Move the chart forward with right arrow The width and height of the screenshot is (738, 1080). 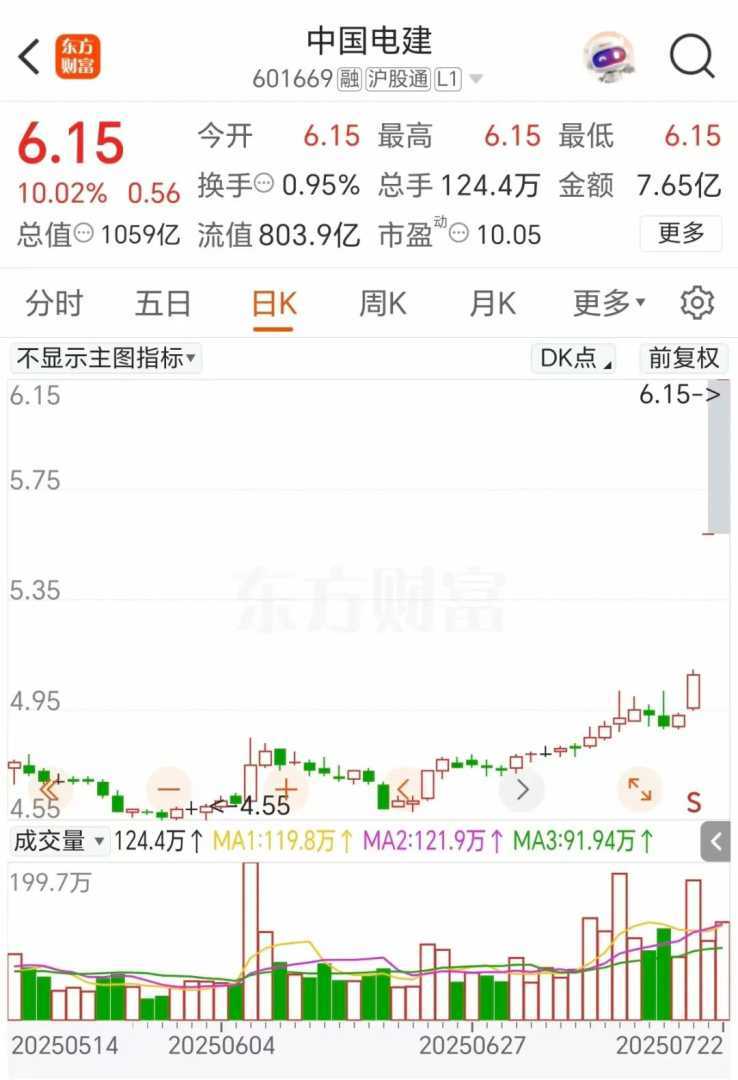[521, 789]
